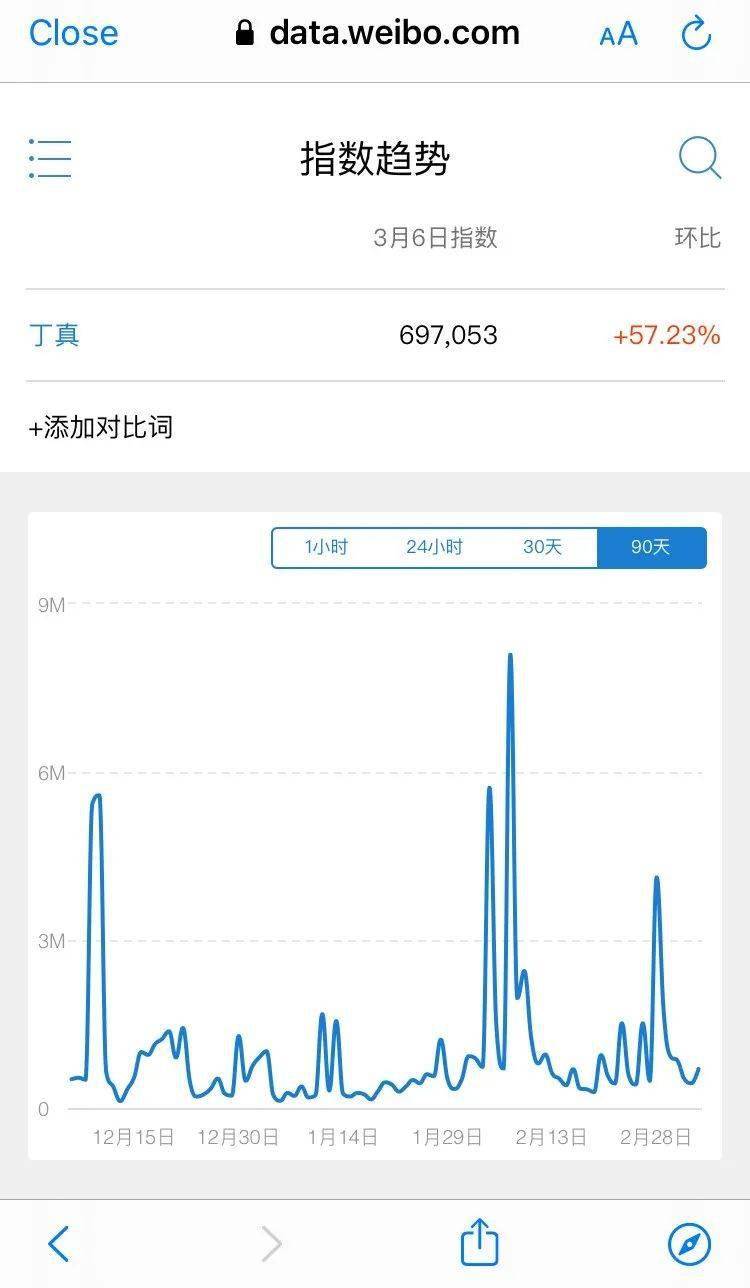Open the 丁真 keyword link
750x1288 pixels.
tap(54, 335)
